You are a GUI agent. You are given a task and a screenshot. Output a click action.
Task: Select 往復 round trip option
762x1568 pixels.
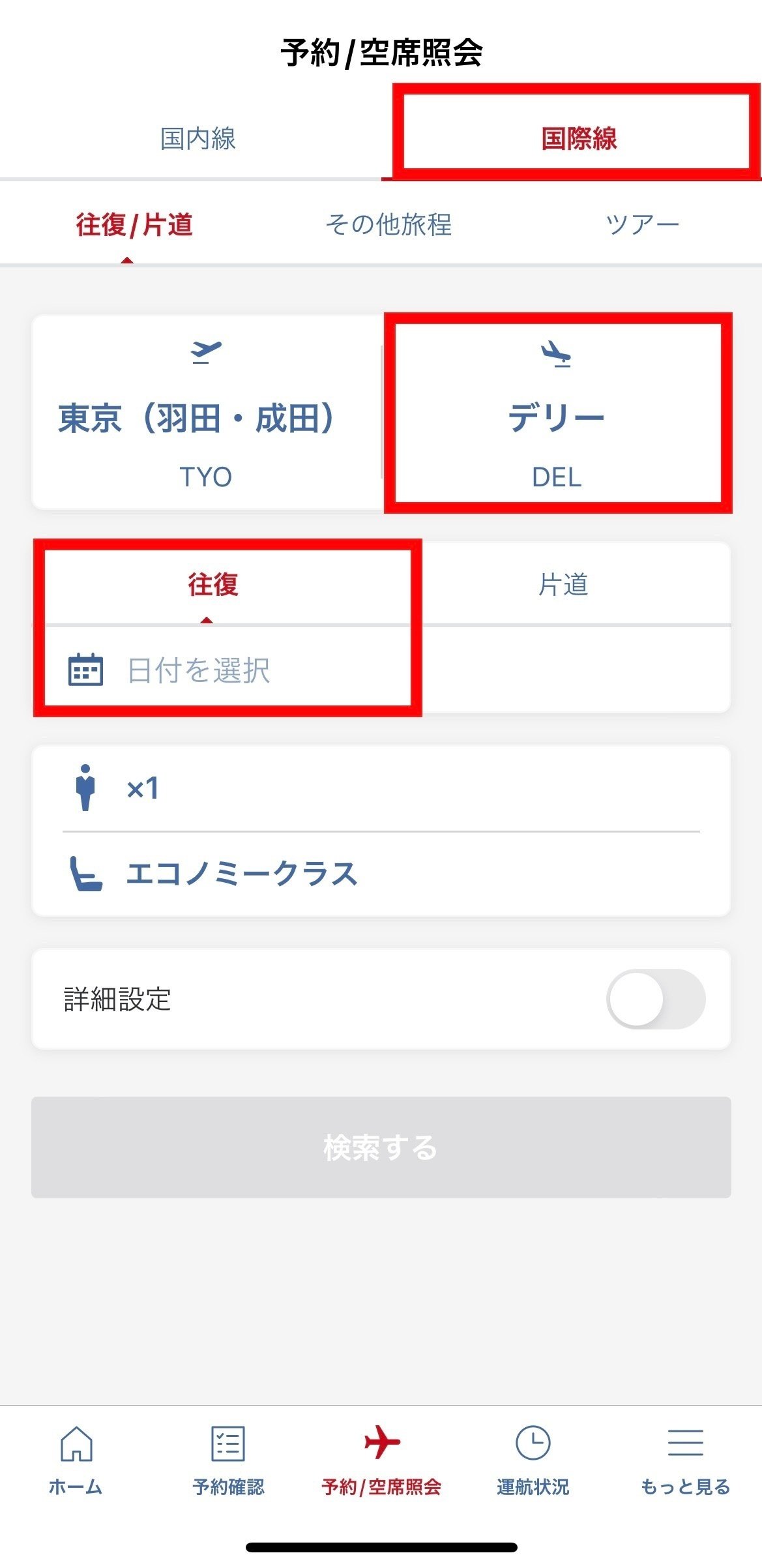point(213,584)
